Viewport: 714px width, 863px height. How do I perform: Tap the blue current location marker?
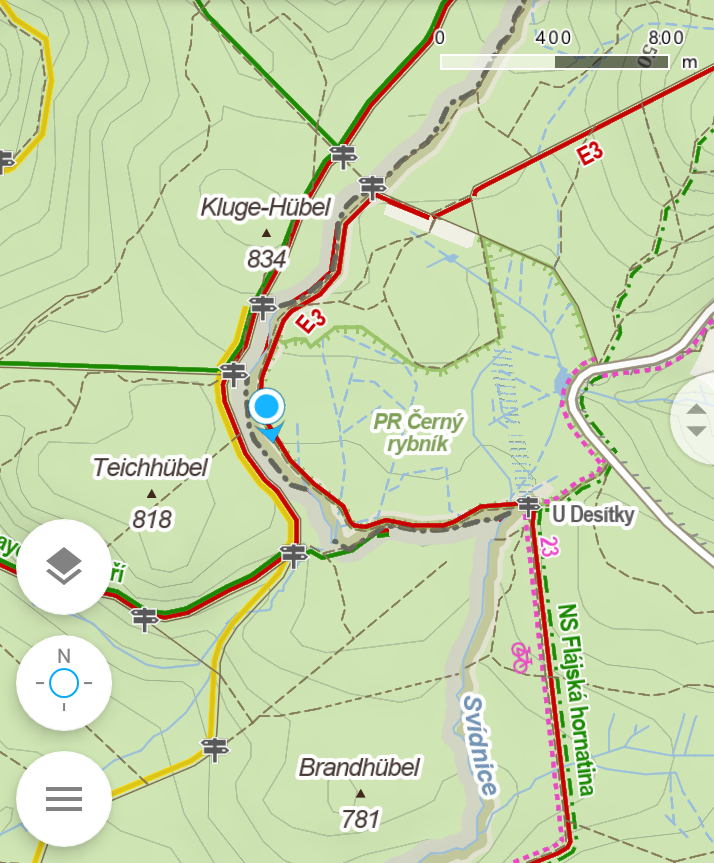[267, 408]
